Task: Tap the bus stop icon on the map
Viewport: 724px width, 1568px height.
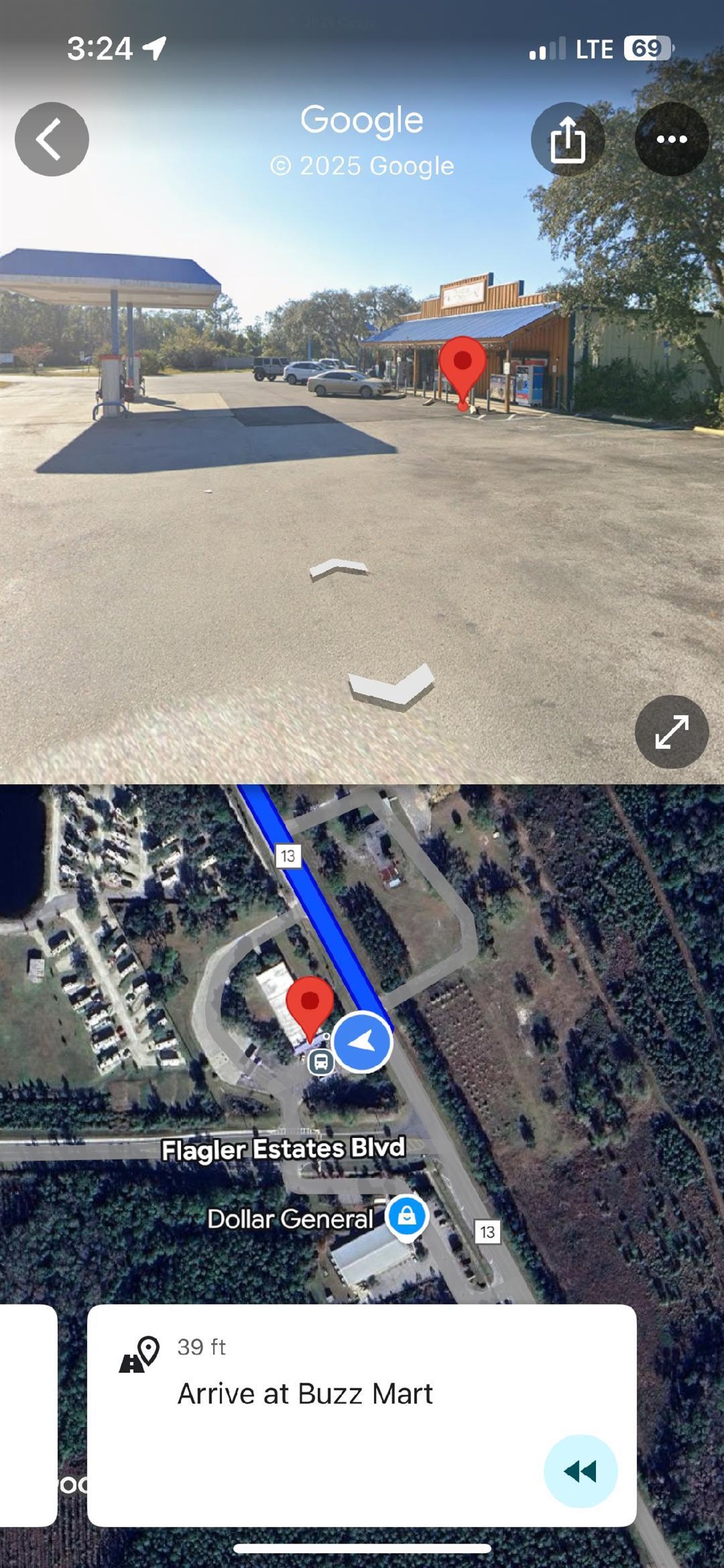Action: 321,1062
